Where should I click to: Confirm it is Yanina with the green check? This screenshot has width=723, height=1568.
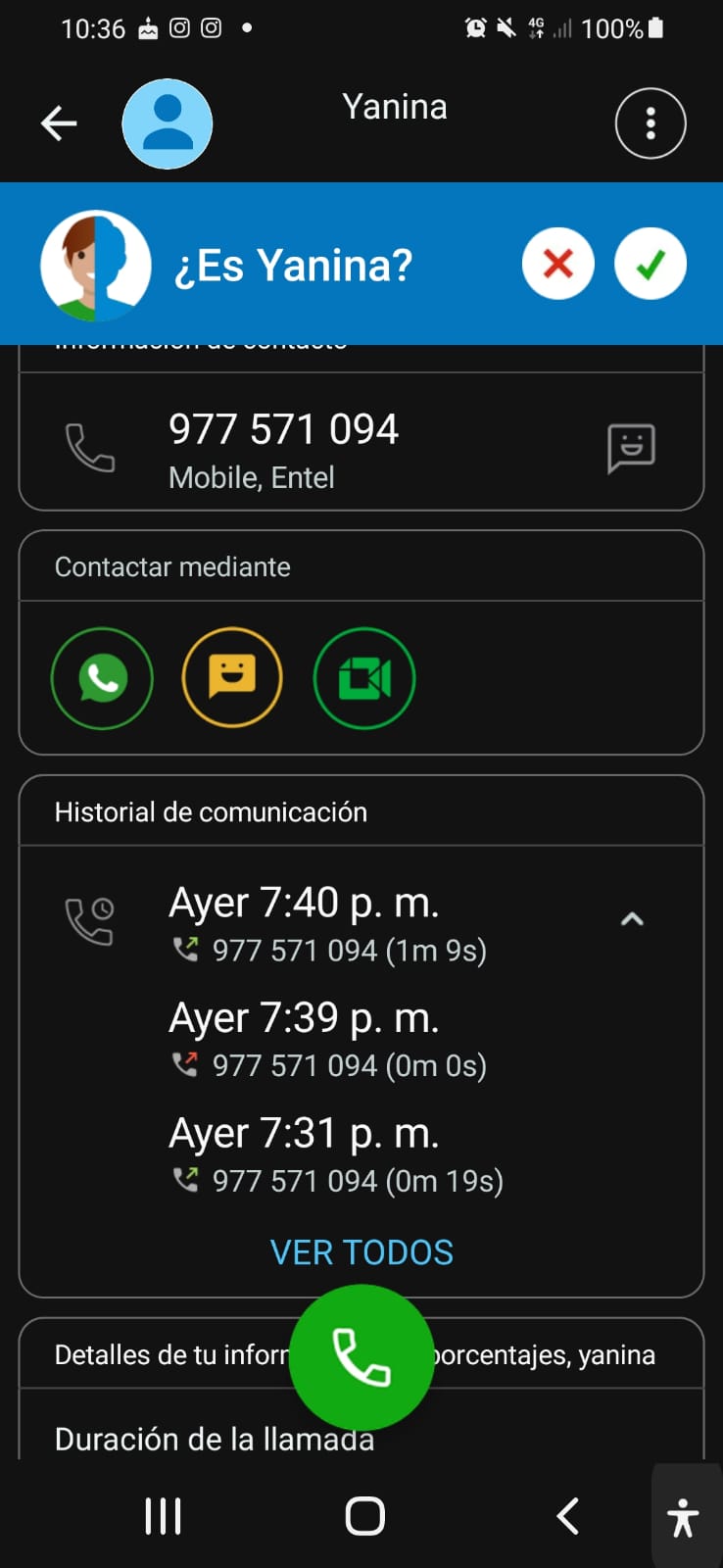tap(650, 264)
